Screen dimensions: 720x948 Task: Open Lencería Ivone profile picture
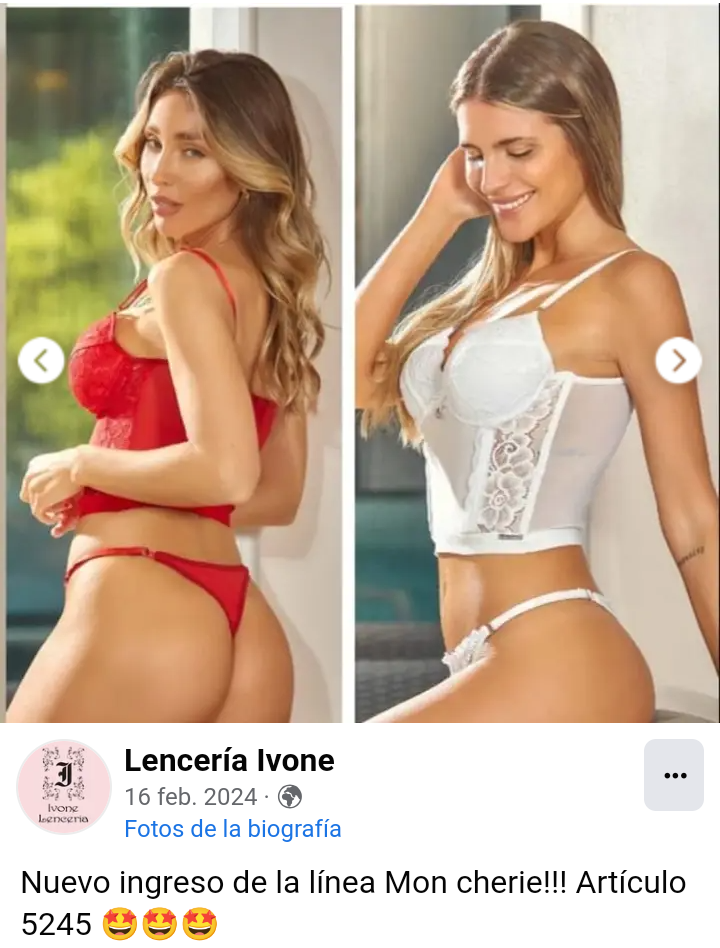(x=64, y=787)
